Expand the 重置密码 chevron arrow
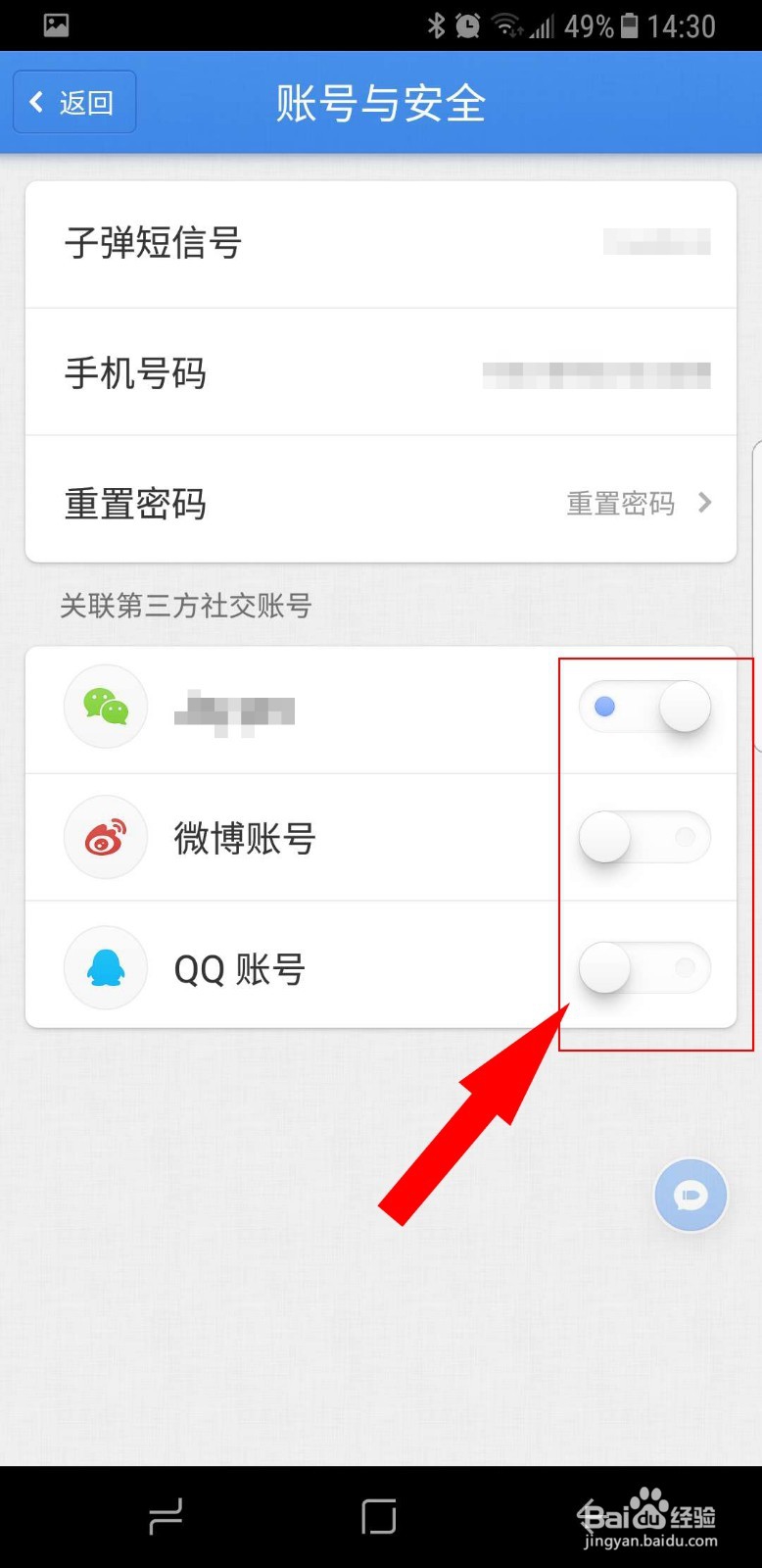Image resolution: width=762 pixels, height=1568 pixels. 704,503
